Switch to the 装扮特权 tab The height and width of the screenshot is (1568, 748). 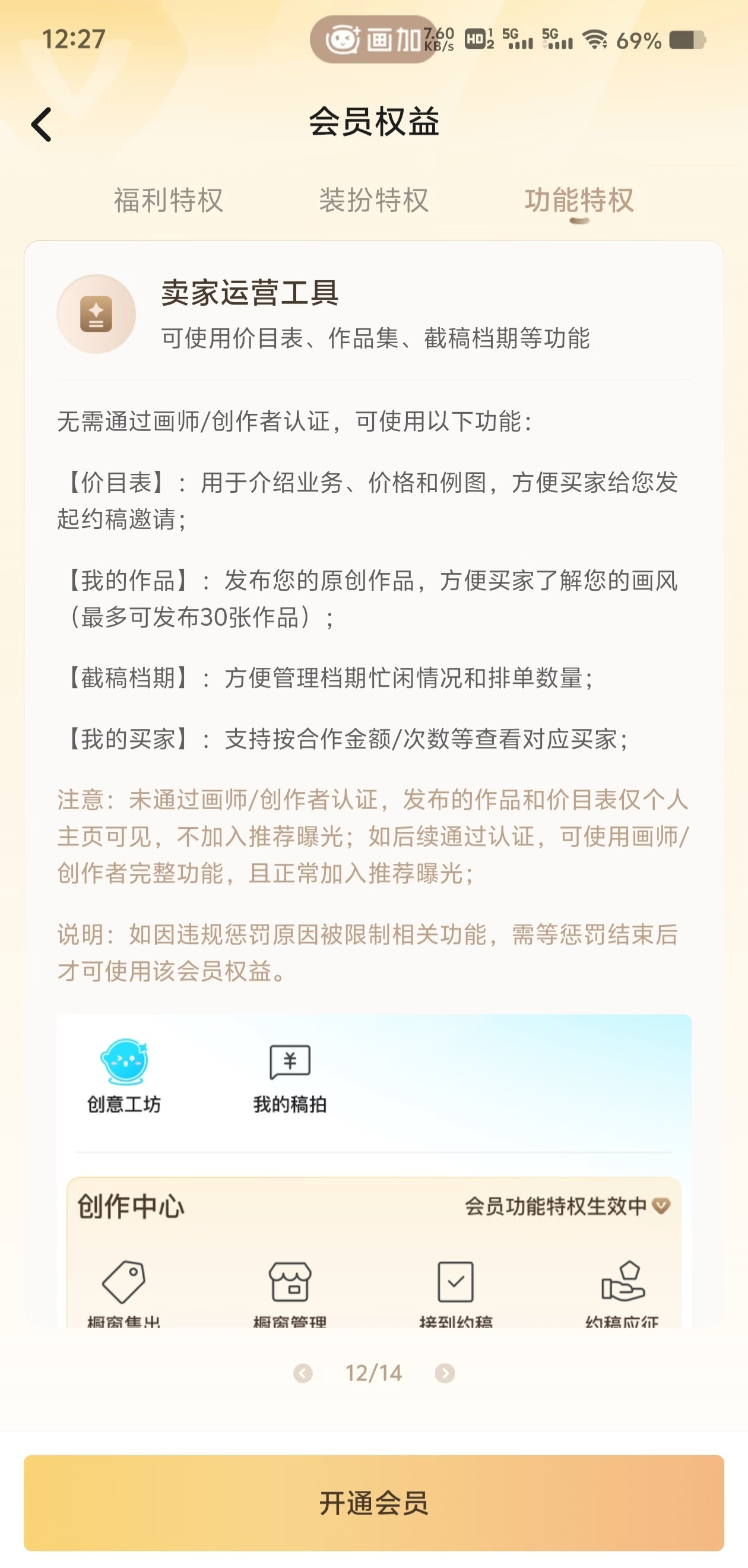point(373,200)
